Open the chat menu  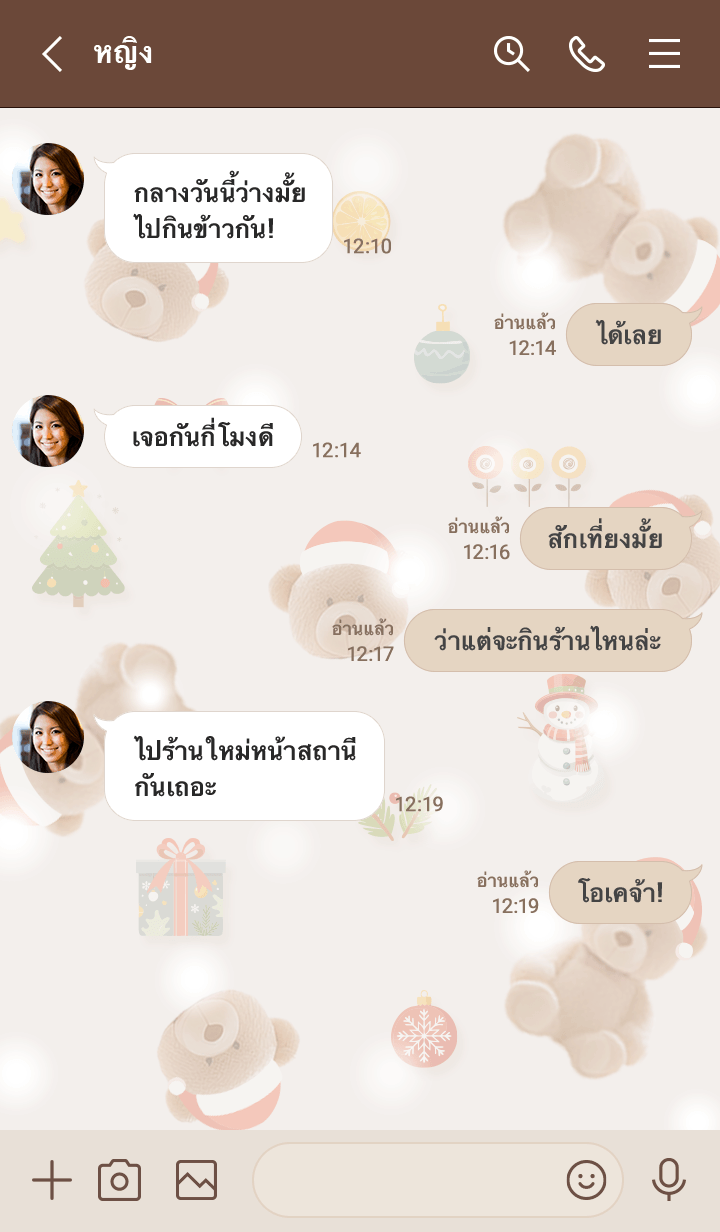(664, 54)
